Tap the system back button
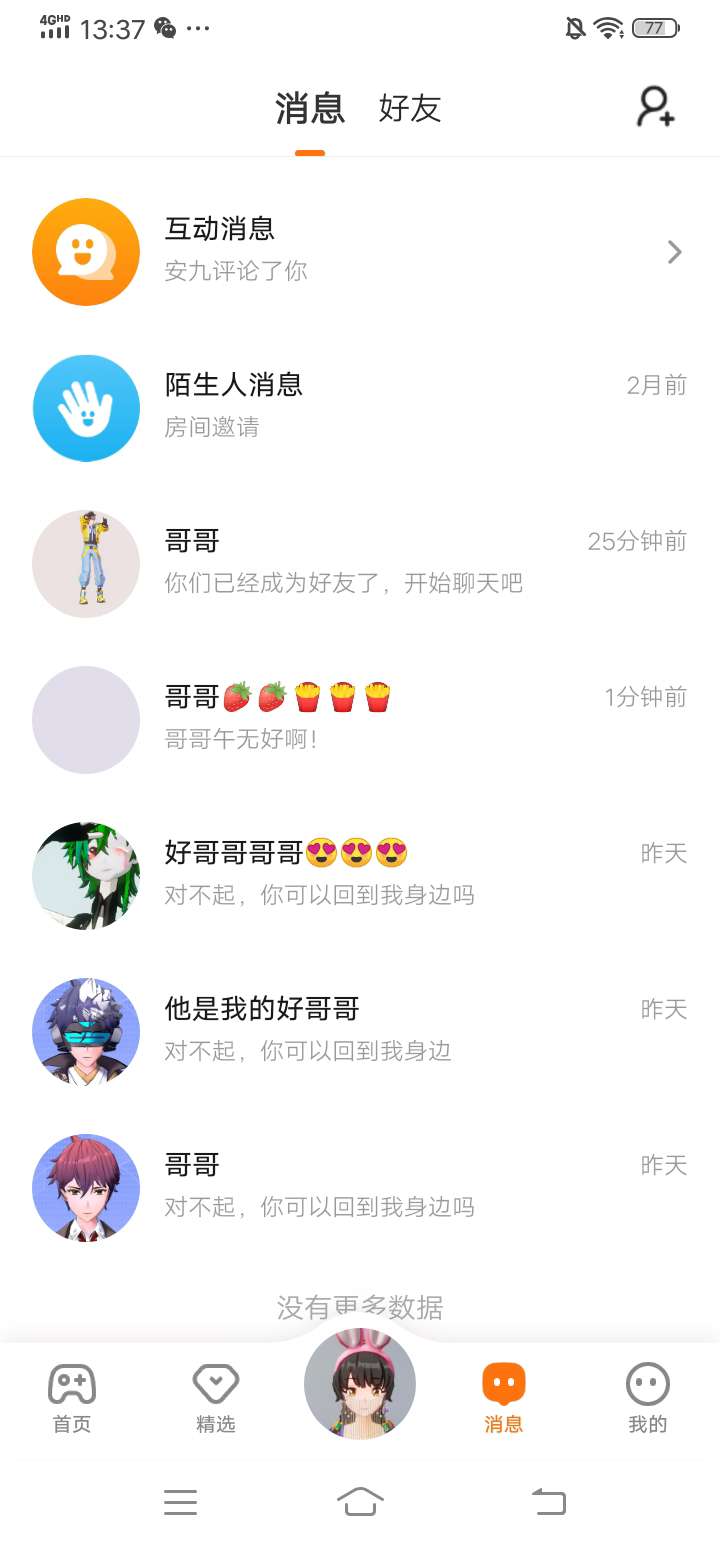Viewport: 720px width, 1544px height. [548, 1501]
